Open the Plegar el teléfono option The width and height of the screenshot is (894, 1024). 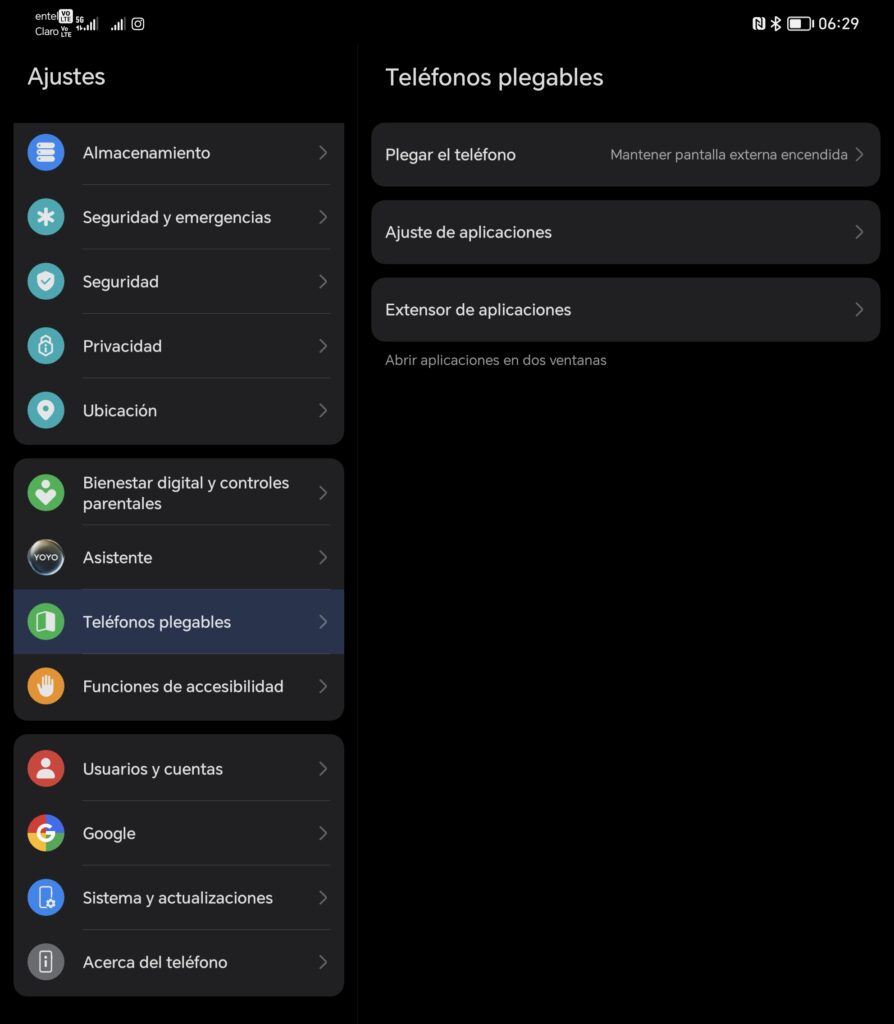pyautogui.click(x=625, y=155)
